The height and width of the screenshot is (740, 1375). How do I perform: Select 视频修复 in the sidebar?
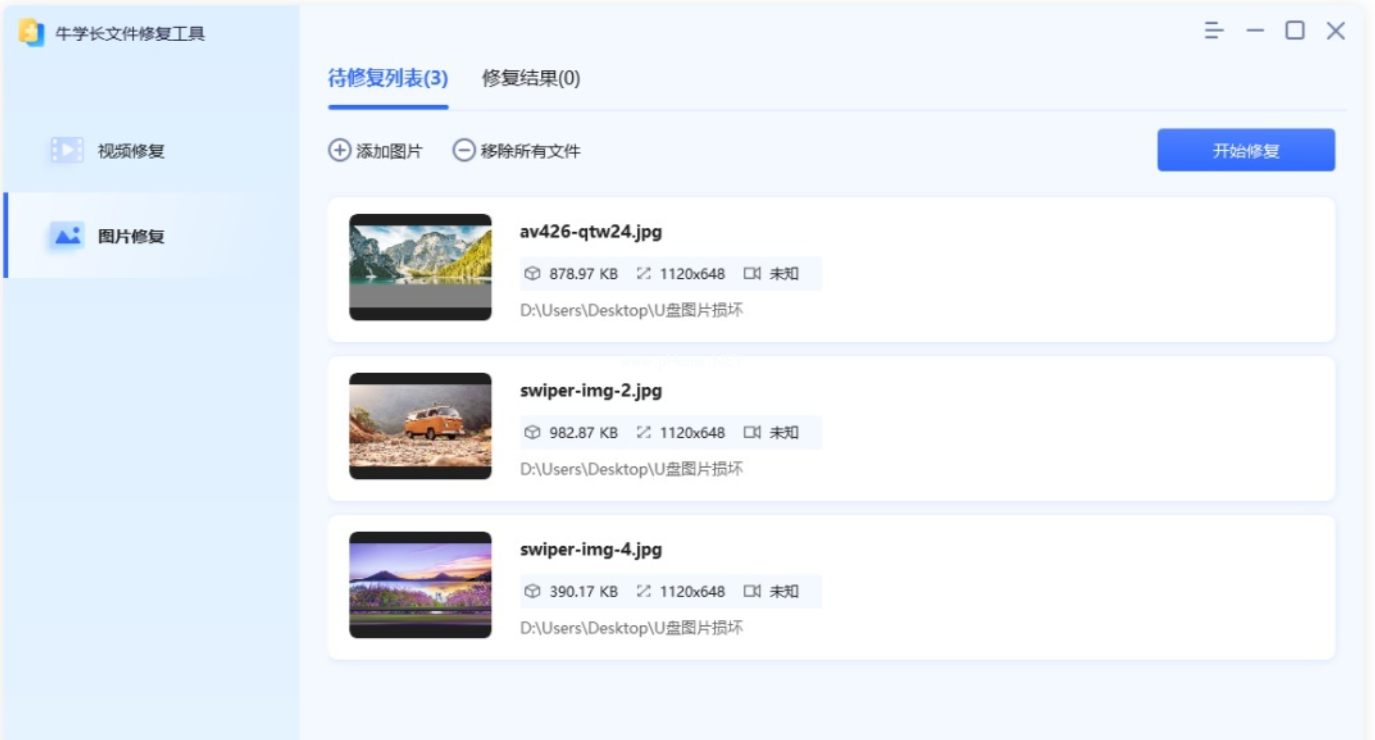130,151
